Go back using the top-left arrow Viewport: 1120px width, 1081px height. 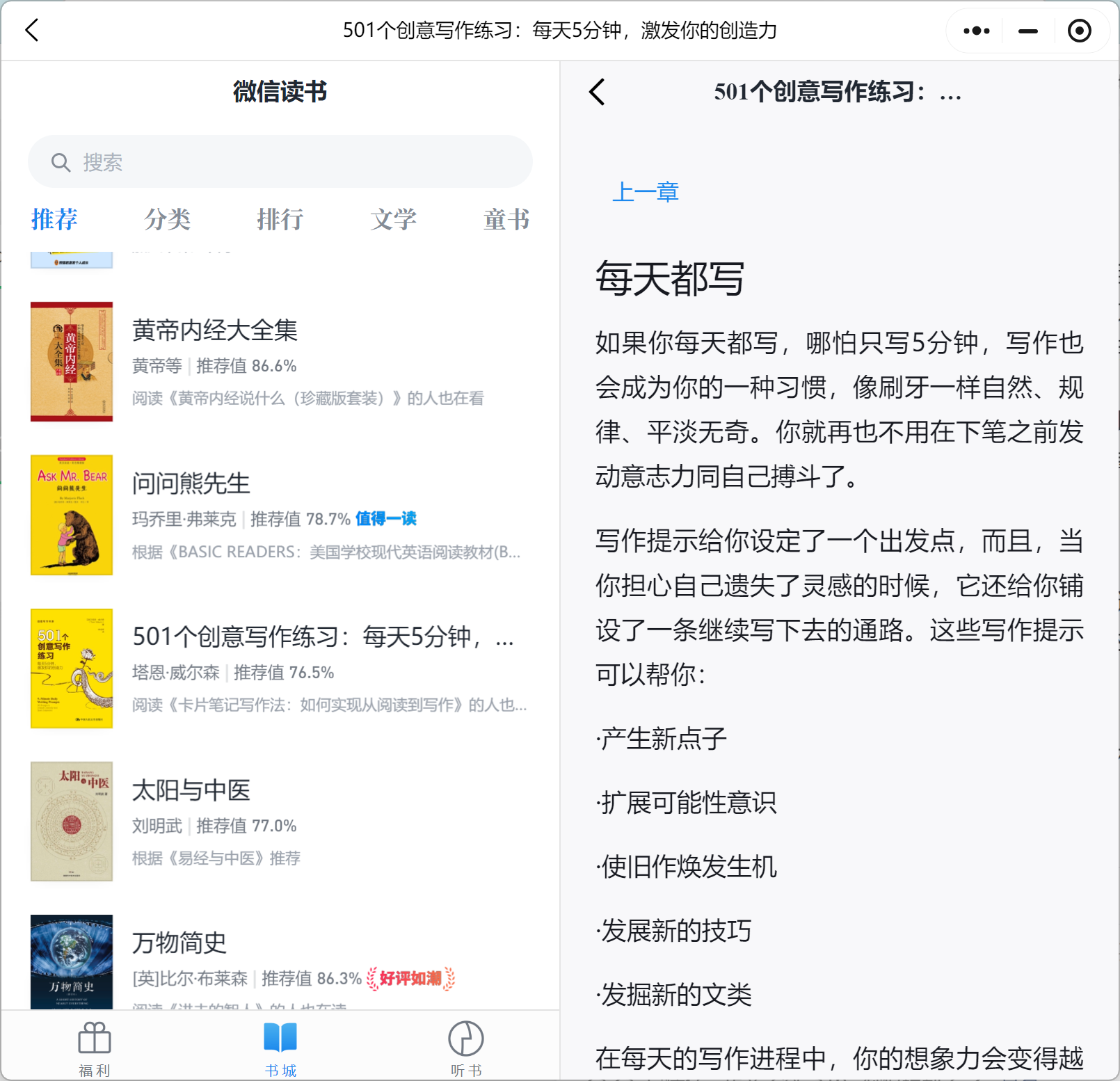[x=31, y=30]
